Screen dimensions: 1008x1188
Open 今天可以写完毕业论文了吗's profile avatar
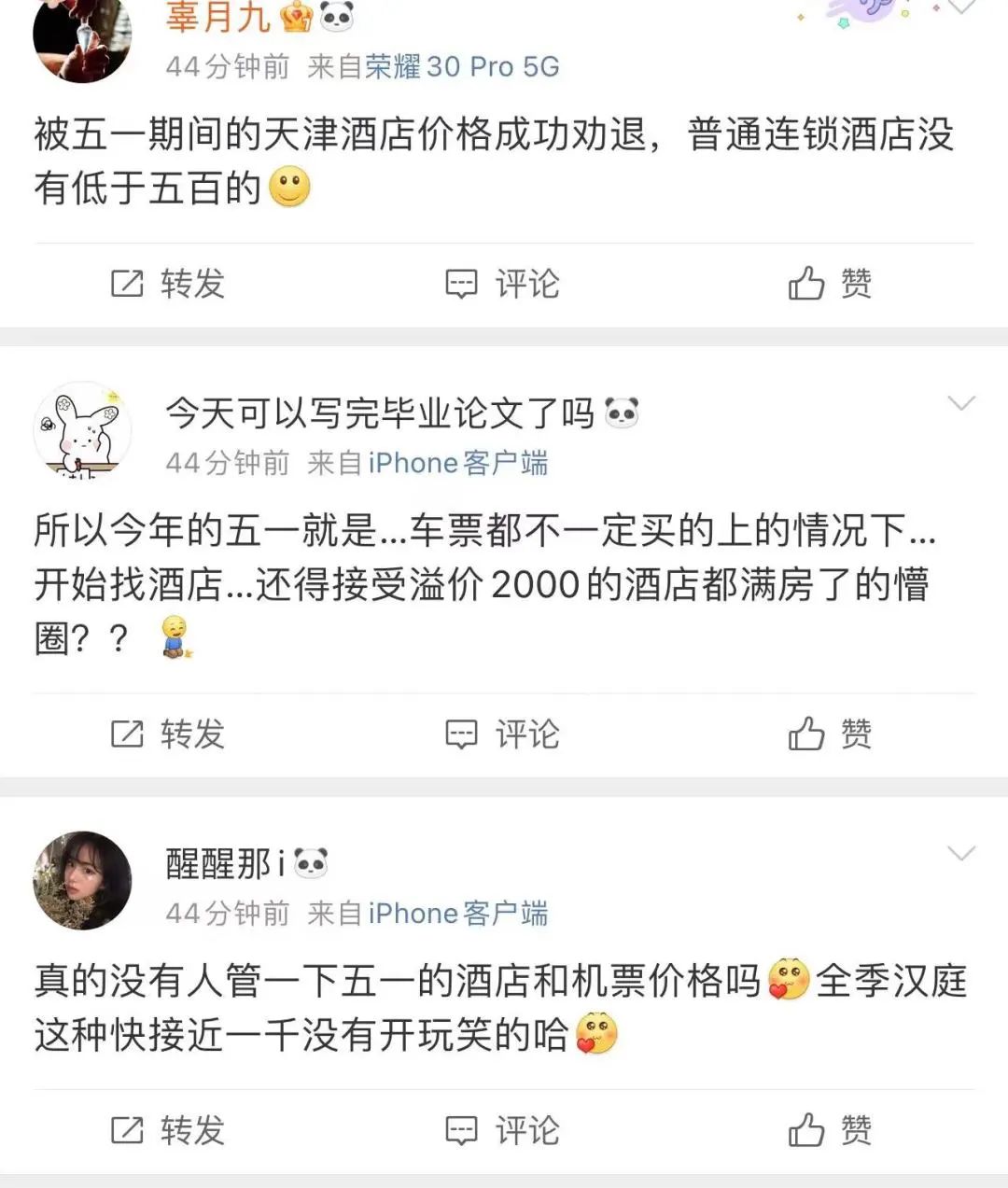pyautogui.click(x=82, y=431)
